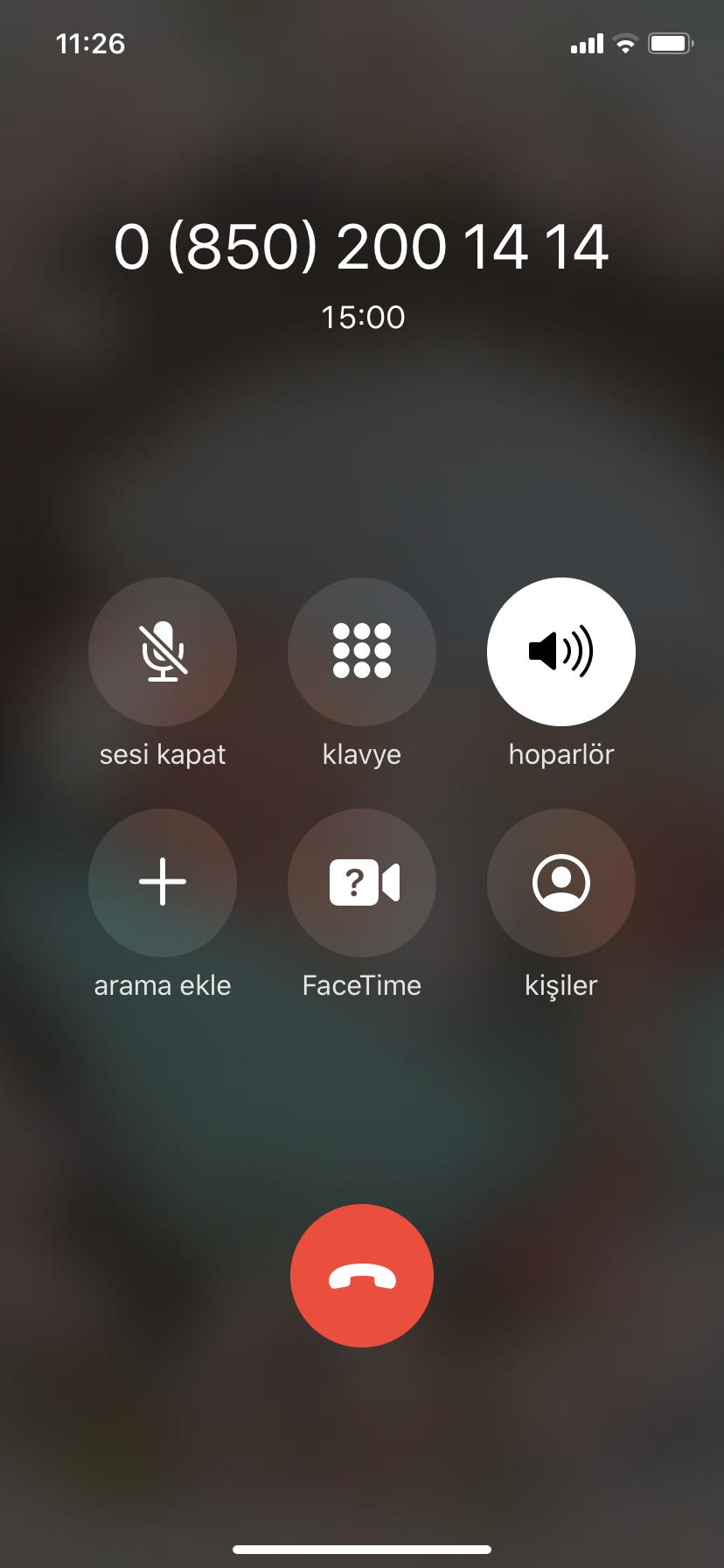This screenshot has height=1568, width=724.
Task: Turn off the hoparlör speaker
Action: (x=561, y=652)
